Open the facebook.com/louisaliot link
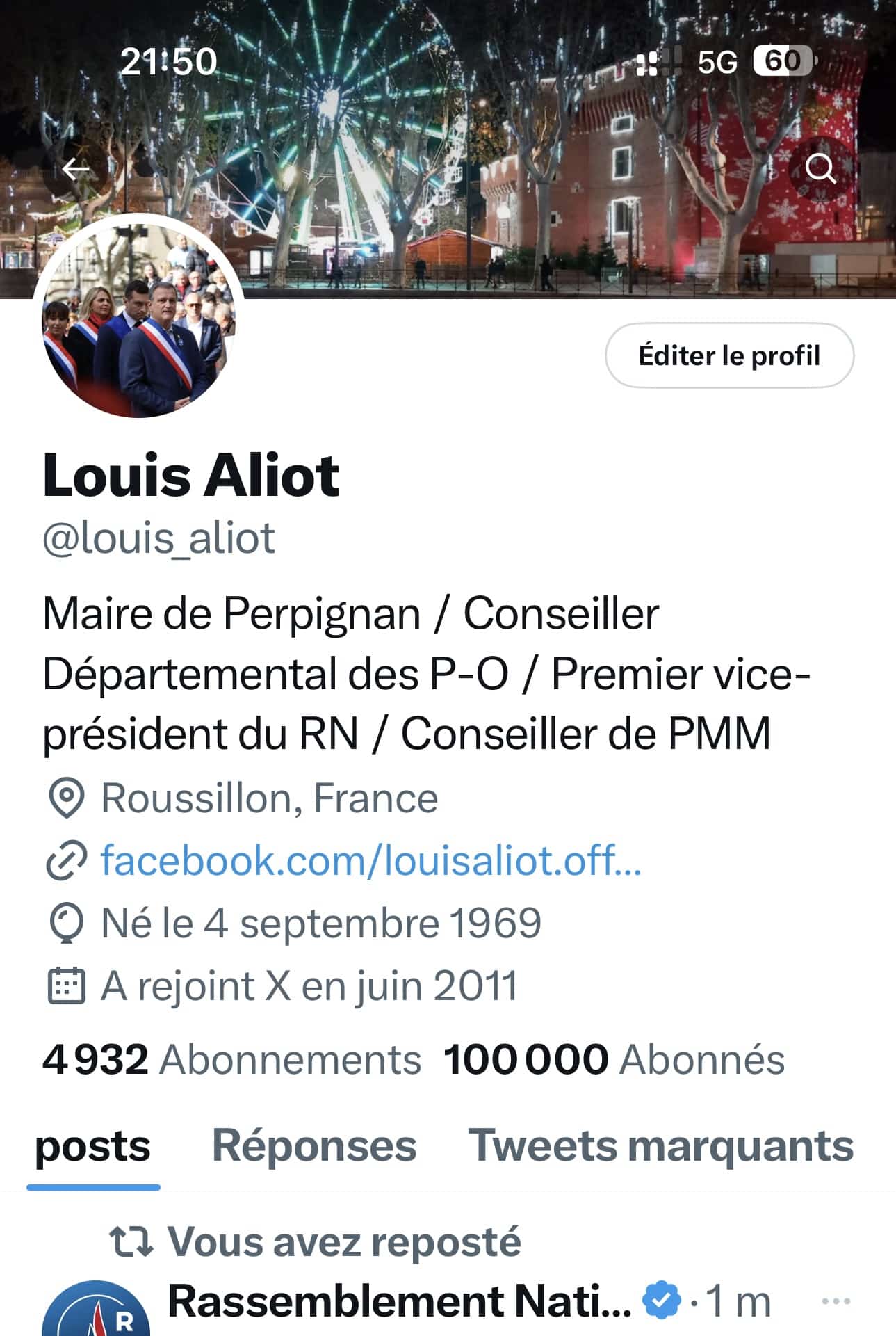Screen dimensions: 896x1336 click(x=370, y=860)
